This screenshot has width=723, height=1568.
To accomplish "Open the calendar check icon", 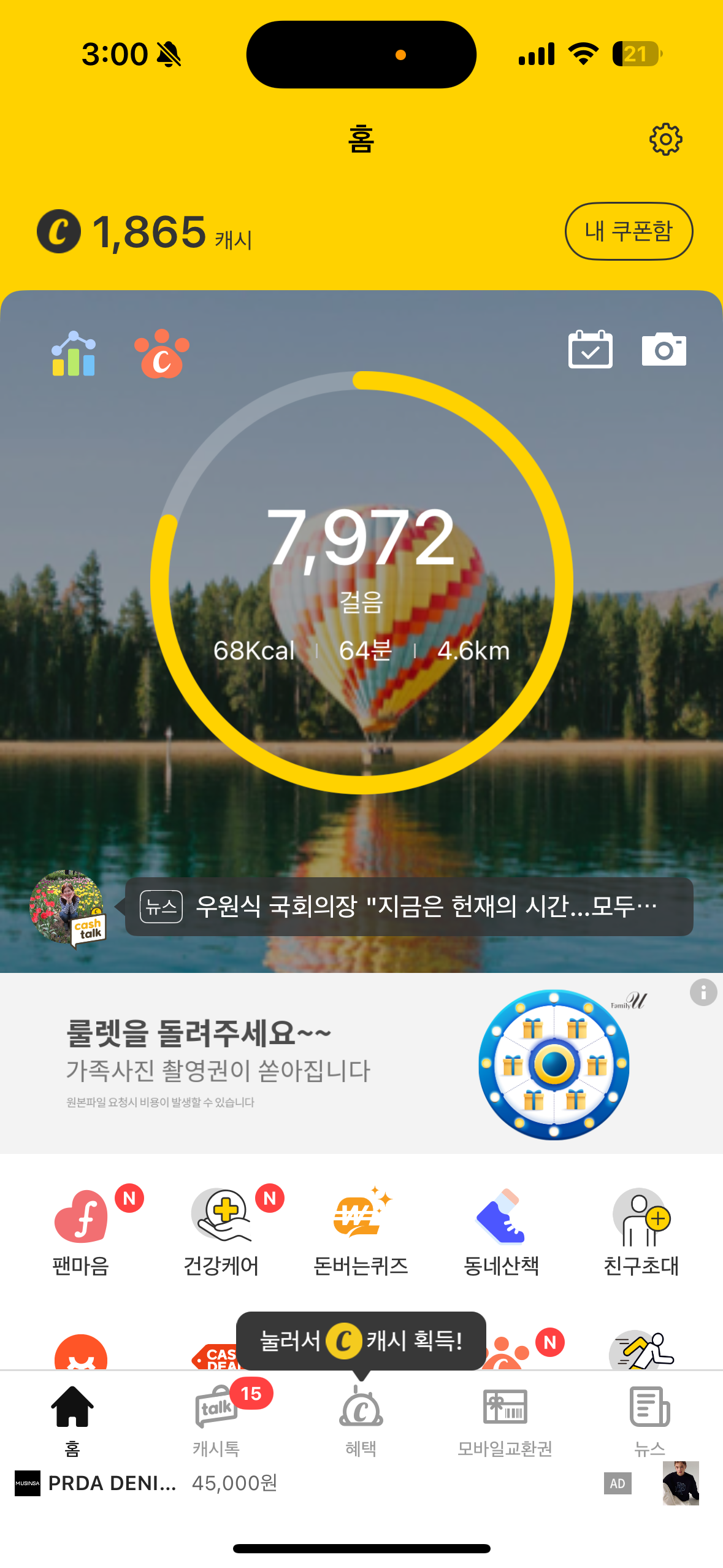I will click(590, 350).
